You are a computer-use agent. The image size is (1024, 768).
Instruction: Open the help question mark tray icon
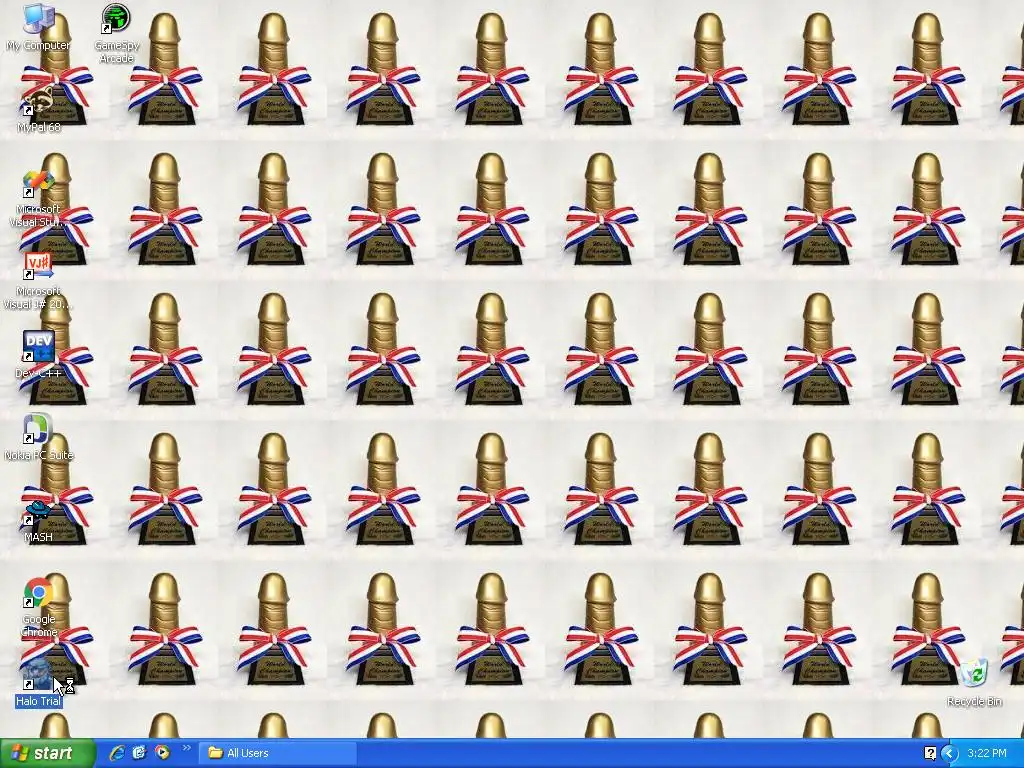point(930,753)
